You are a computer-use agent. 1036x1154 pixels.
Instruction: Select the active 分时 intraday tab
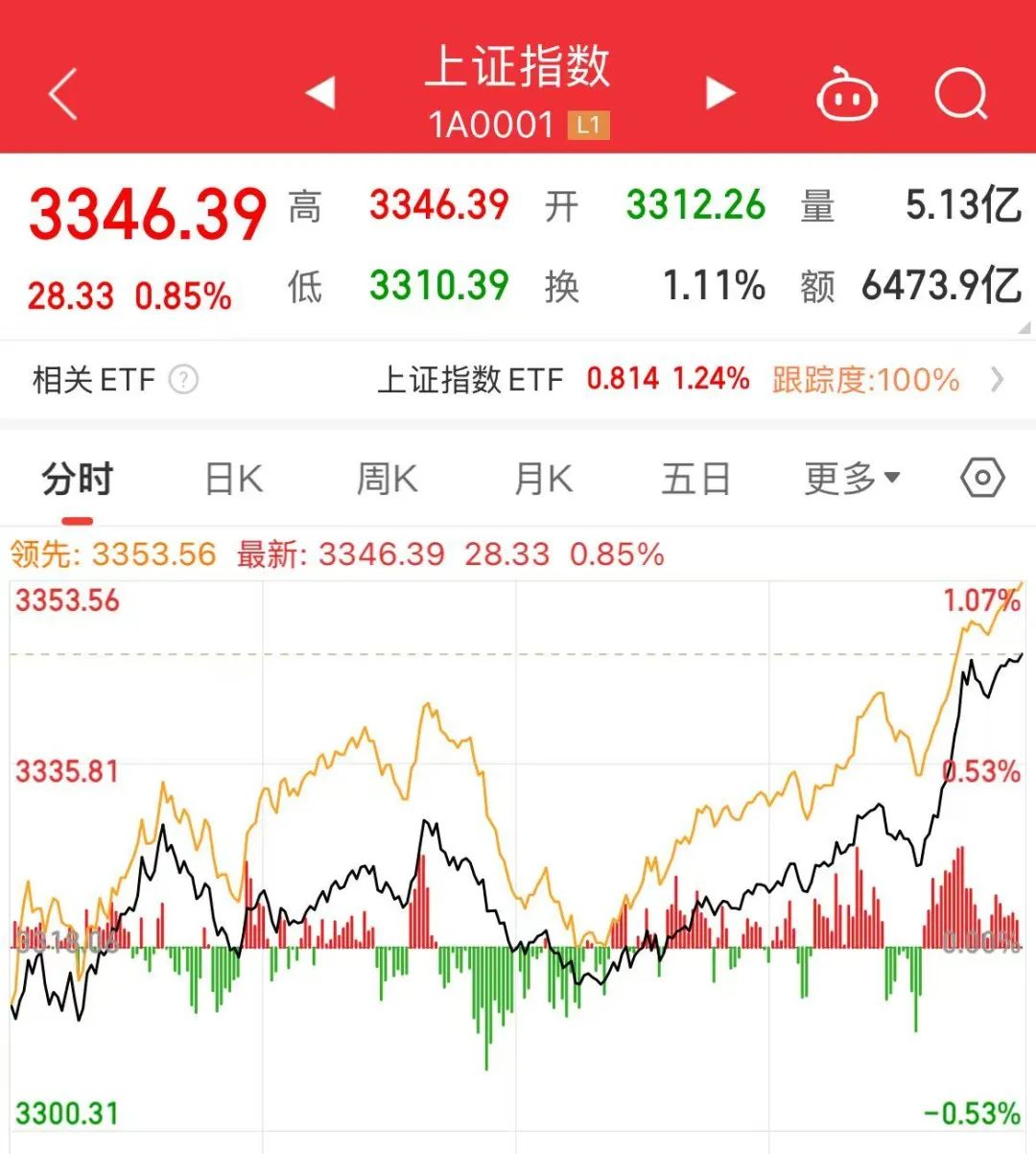[75, 477]
